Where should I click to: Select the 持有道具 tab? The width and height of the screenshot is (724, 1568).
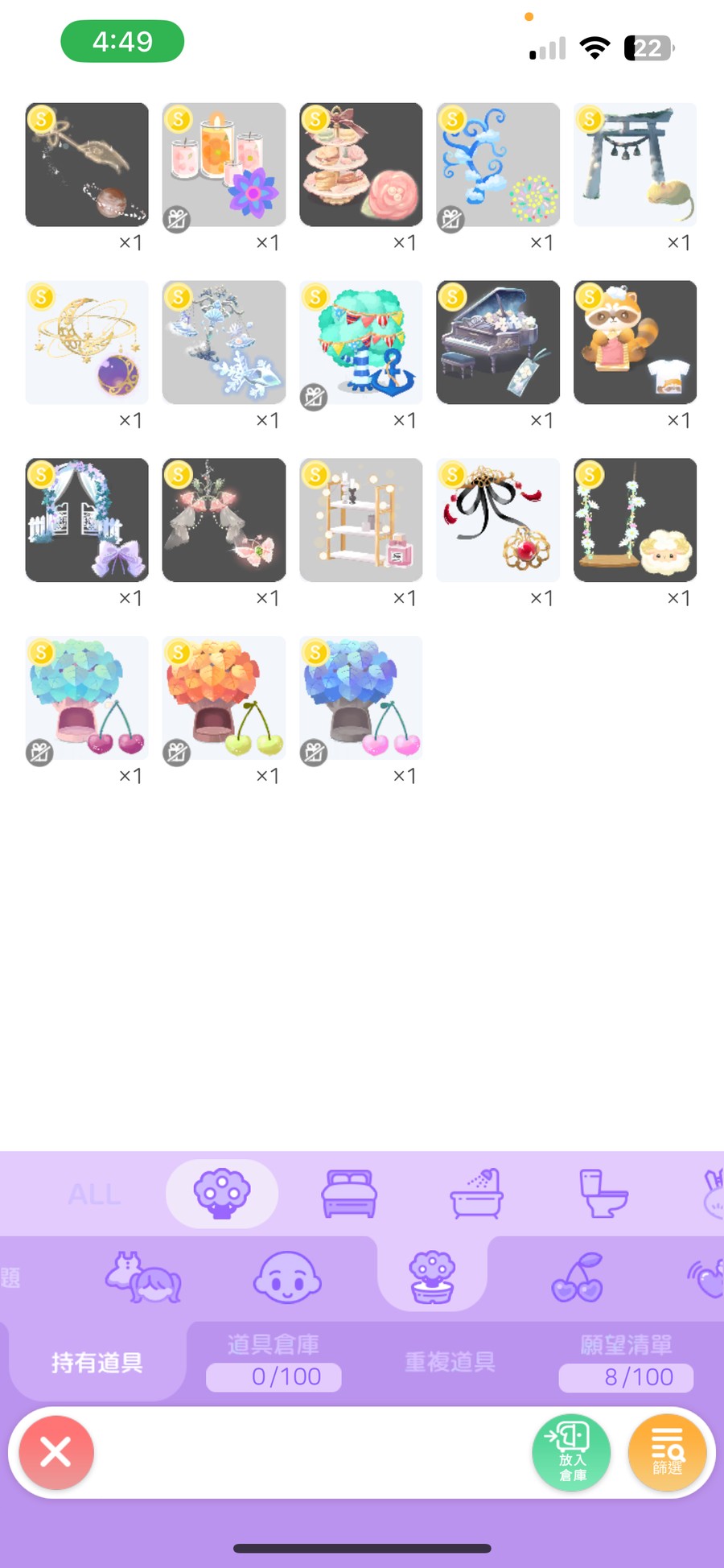click(x=97, y=1361)
